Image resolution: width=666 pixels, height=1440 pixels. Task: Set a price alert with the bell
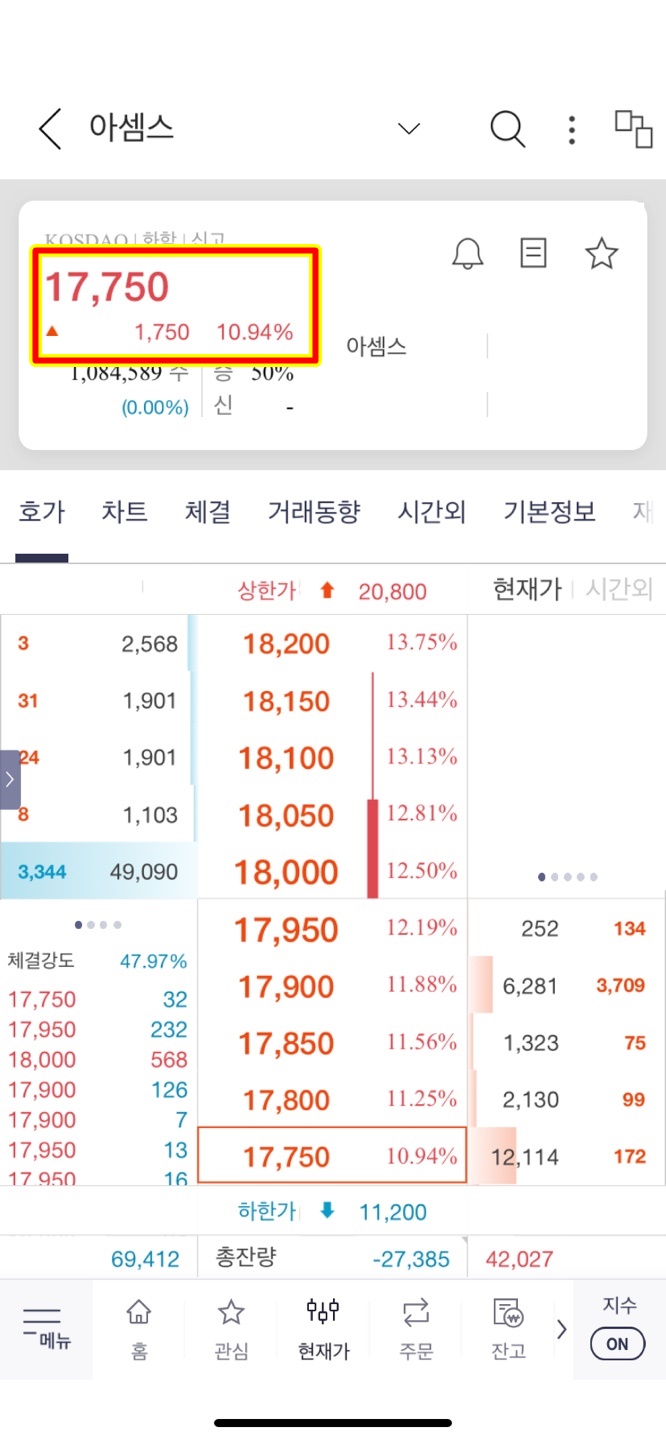(x=468, y=254)
